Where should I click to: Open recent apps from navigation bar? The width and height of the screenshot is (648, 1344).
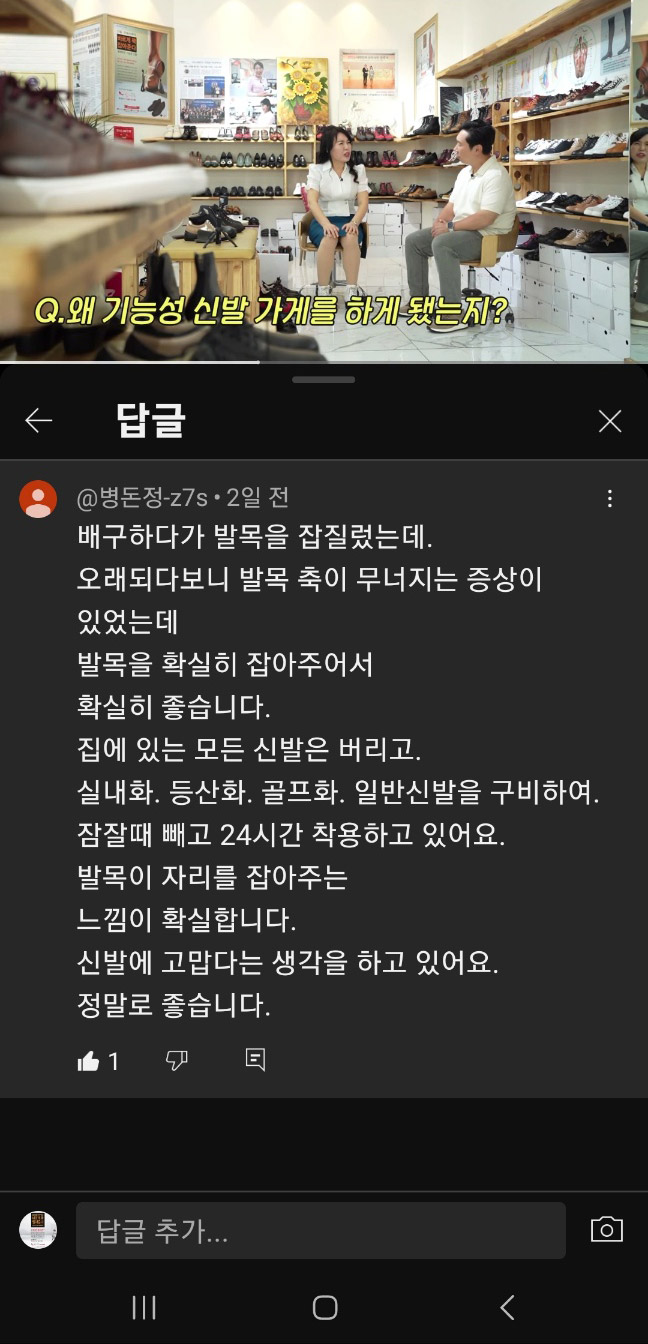[x=144, y=1307]
